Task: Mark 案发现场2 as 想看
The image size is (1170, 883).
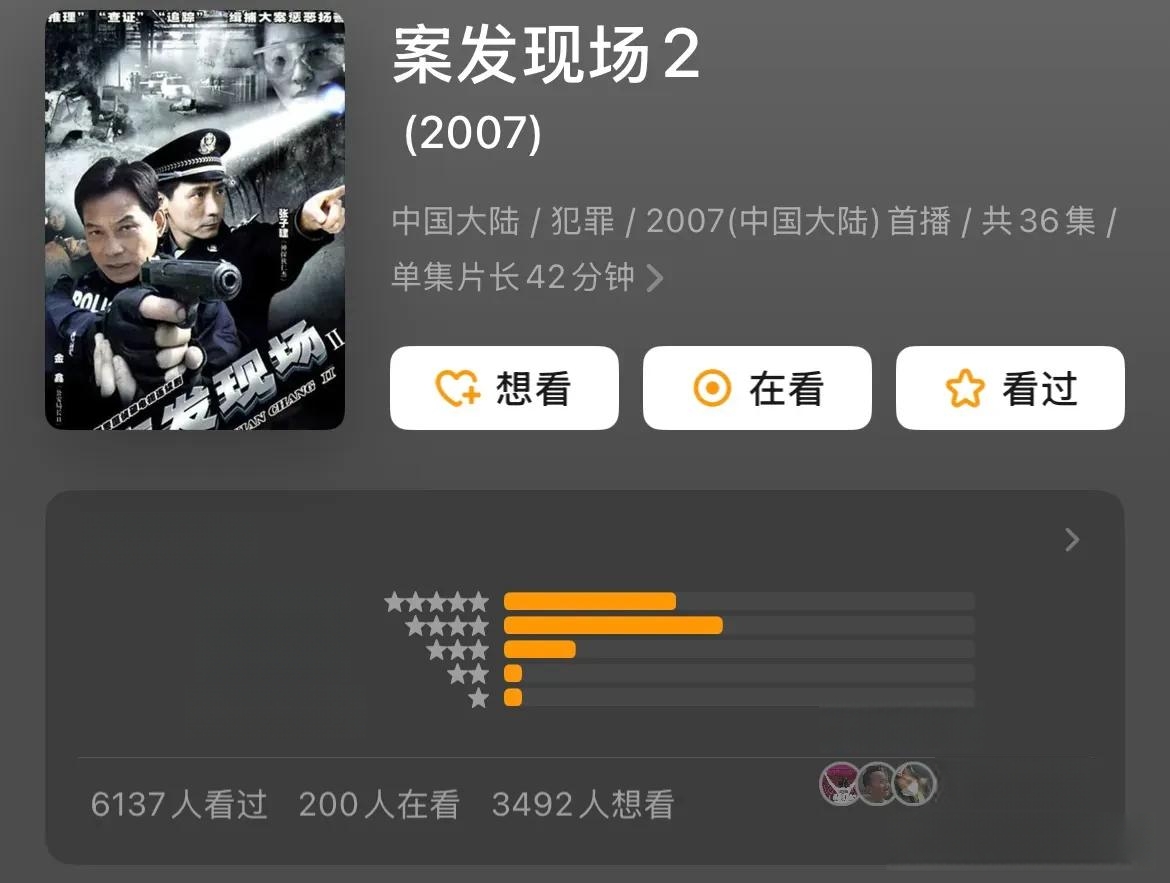Action: (504, 388)
